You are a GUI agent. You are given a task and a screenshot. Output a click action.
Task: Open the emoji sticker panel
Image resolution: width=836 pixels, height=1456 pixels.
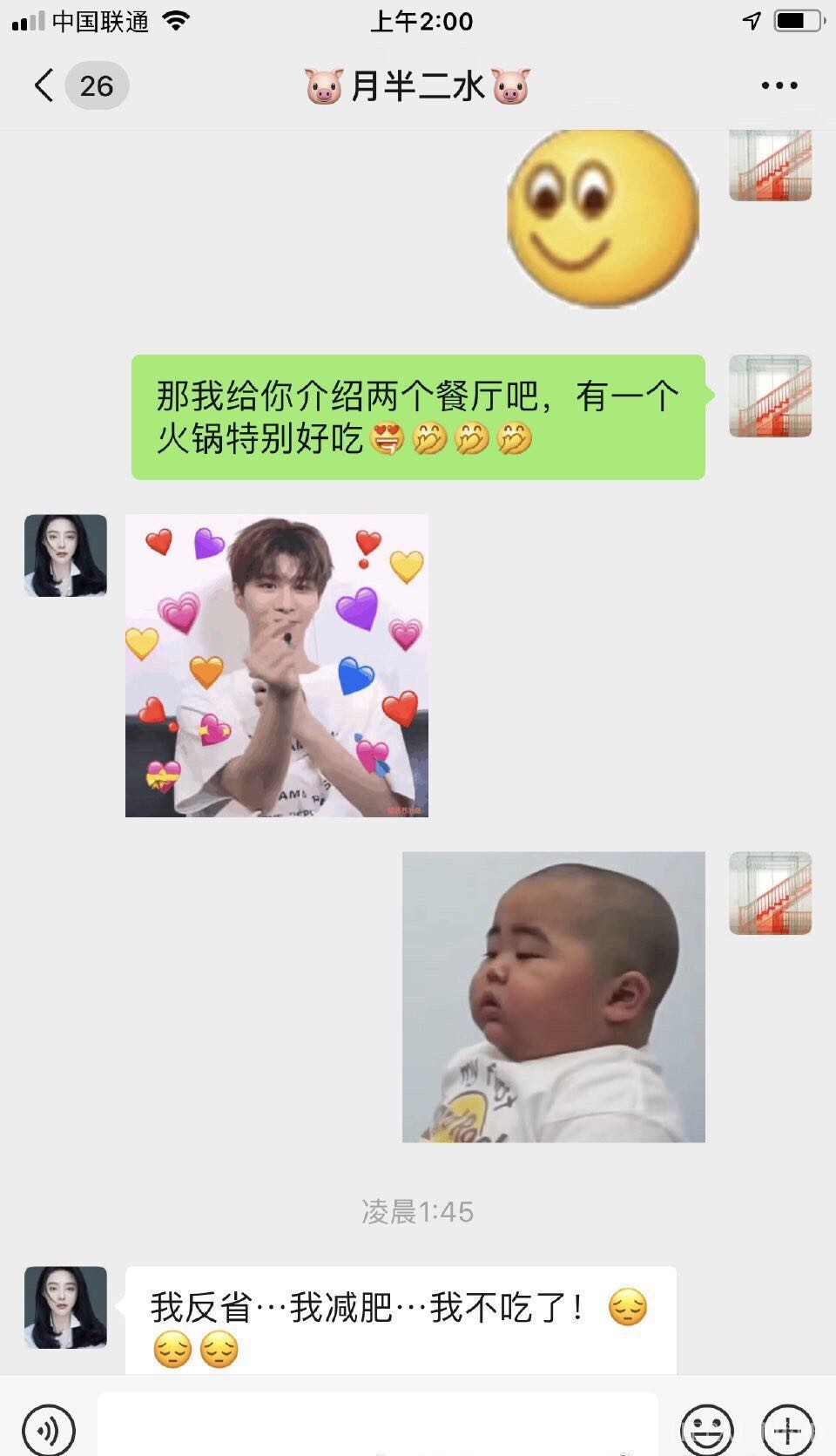(x=706, y=1430)
